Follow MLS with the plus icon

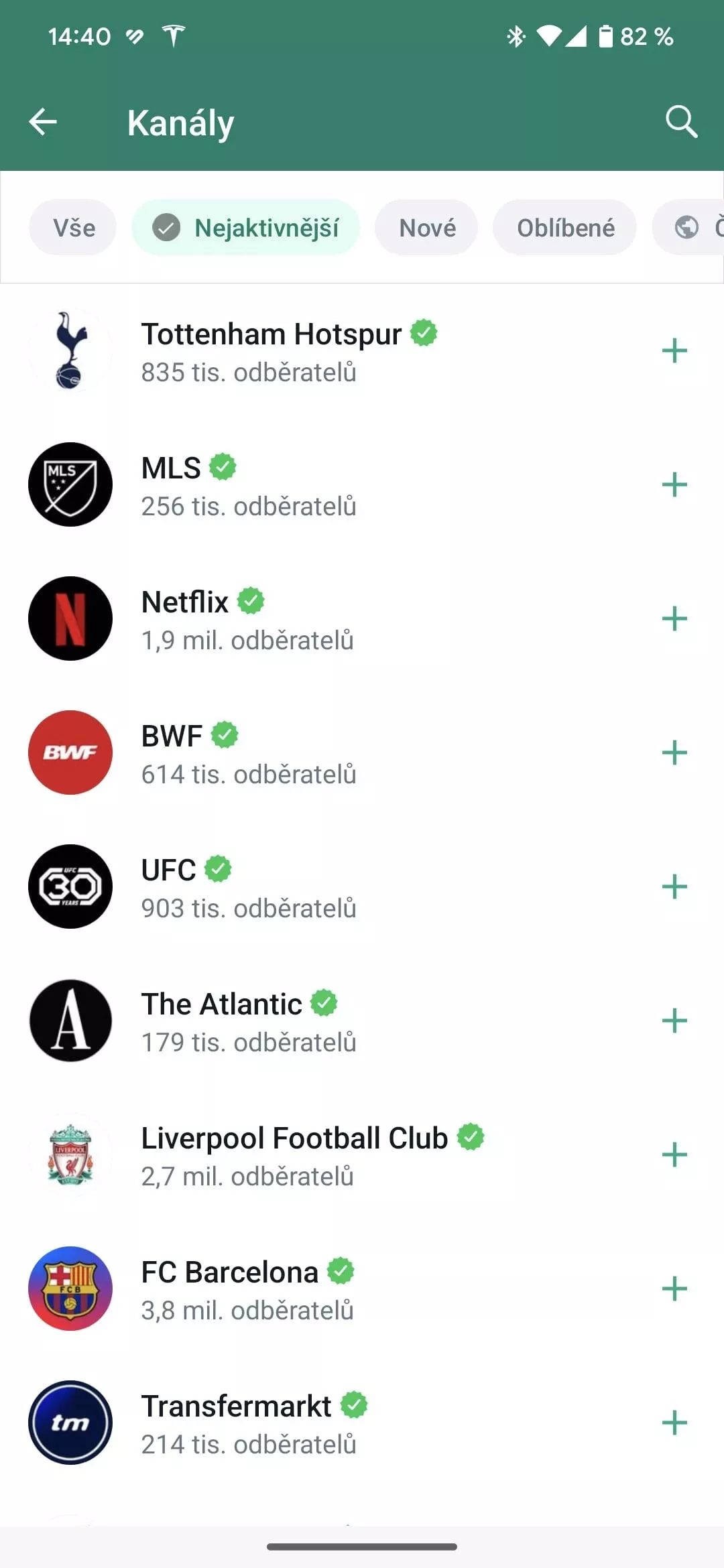674,484
